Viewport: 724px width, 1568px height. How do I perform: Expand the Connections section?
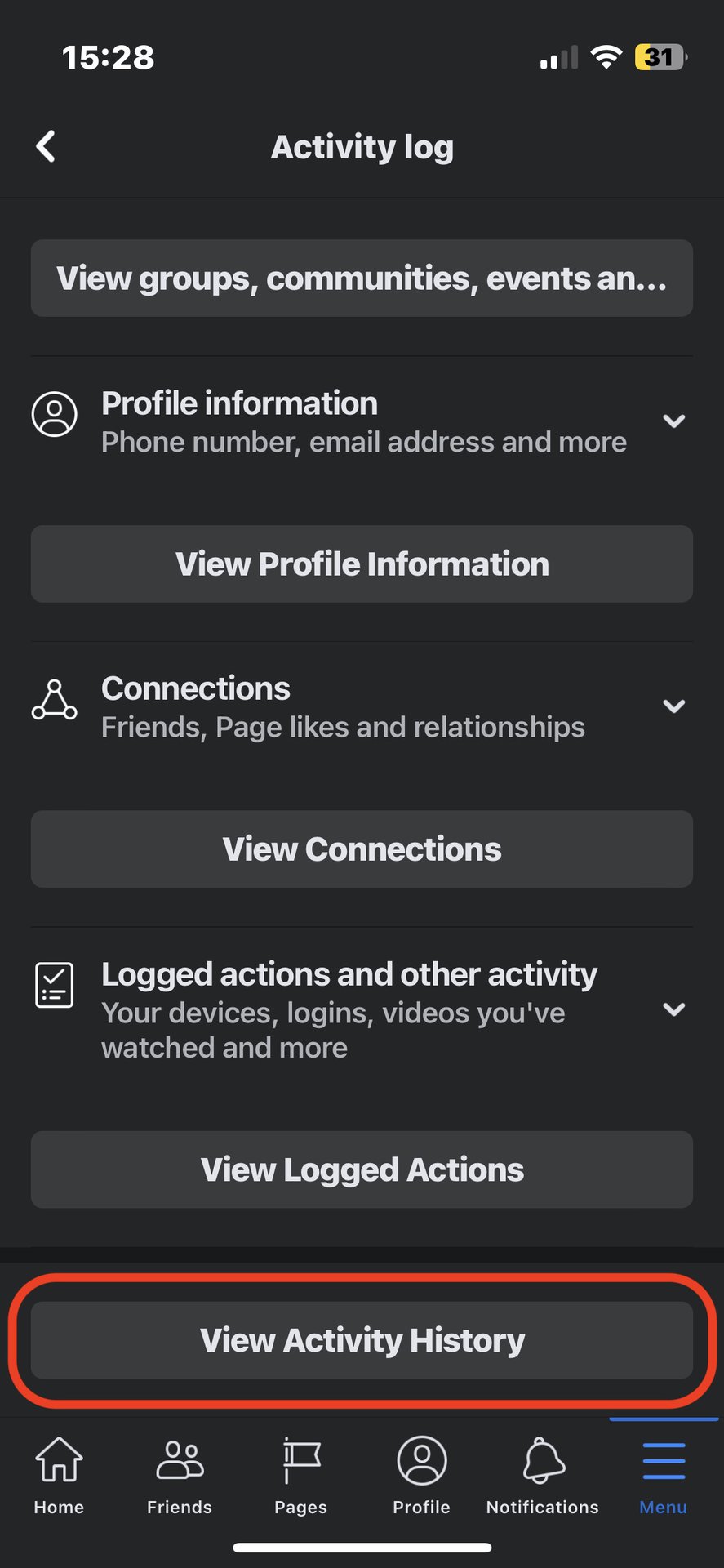point(673,706)
